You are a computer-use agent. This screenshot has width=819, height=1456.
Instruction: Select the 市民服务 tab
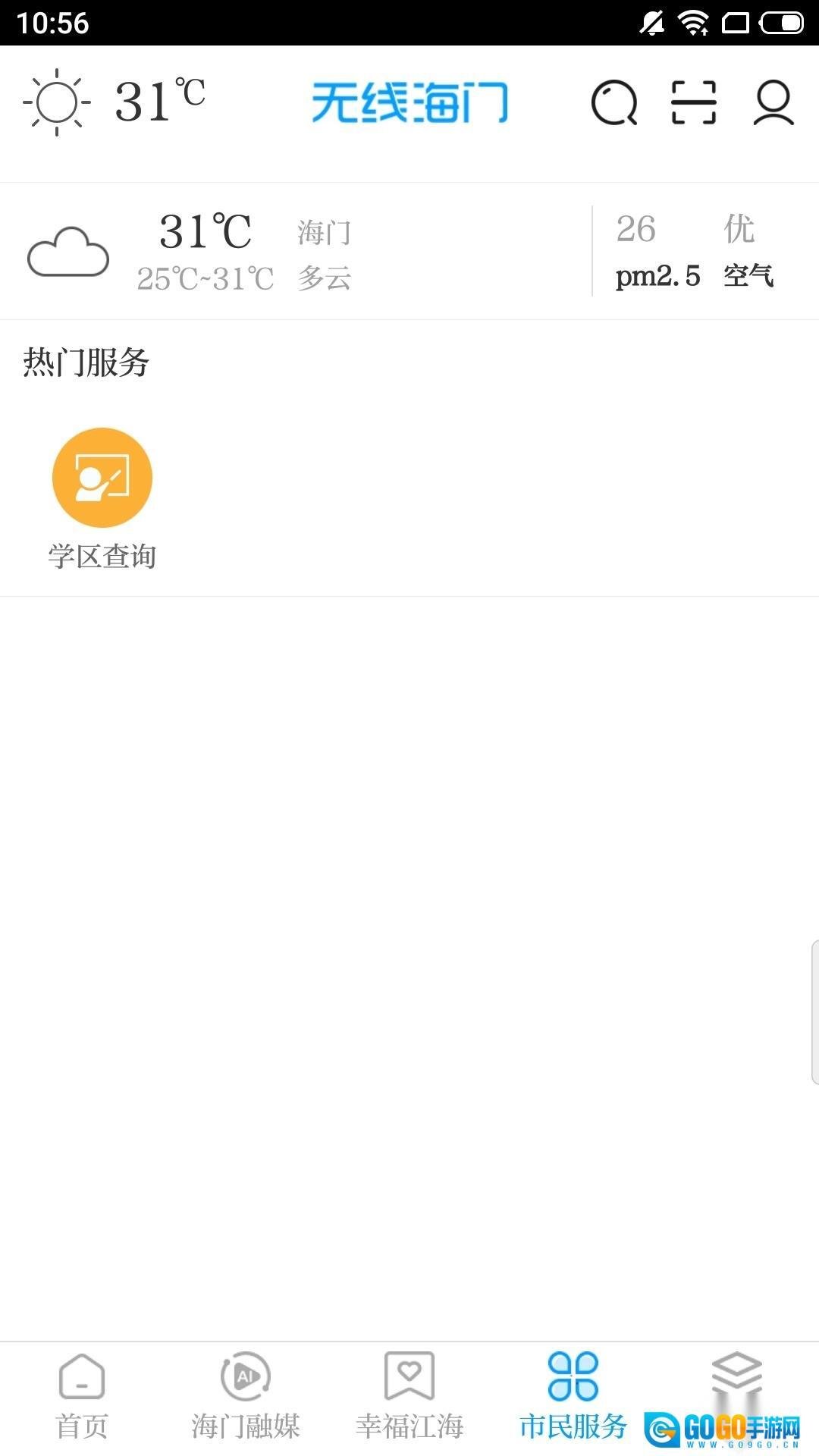tap(573, 1397)
